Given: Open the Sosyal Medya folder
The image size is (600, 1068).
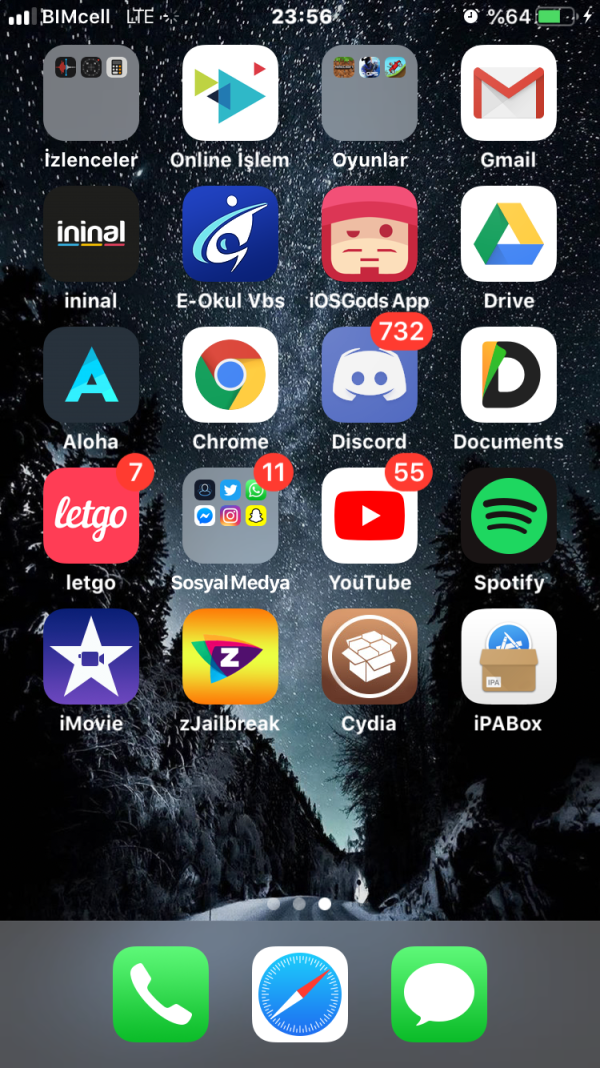Looking at the screenshot, I should [230, 516].
